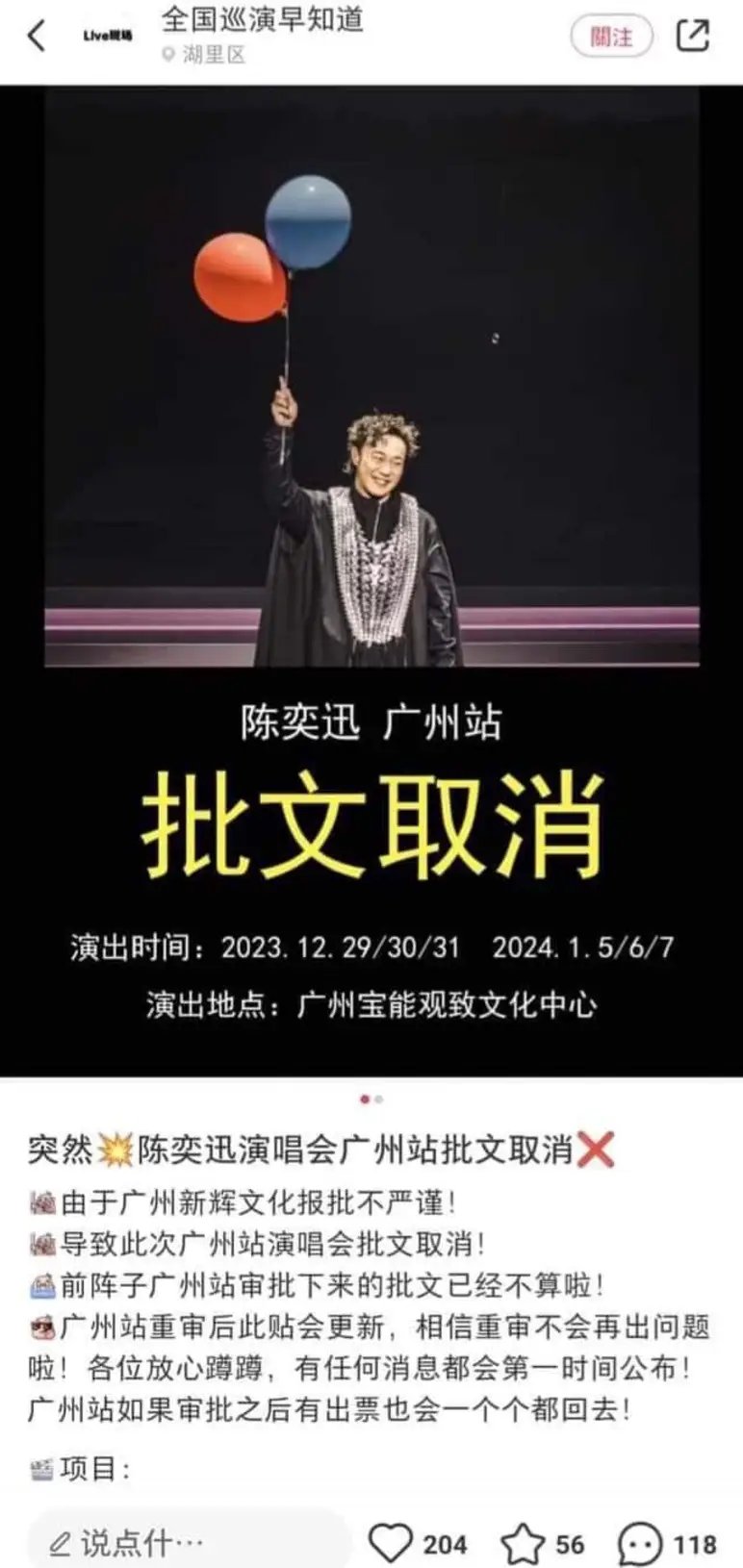This screenshot has width=743, height=1568.
Task: Open the 湖里区 location tag
Action: pyautogui.click(x=205, y=55)
